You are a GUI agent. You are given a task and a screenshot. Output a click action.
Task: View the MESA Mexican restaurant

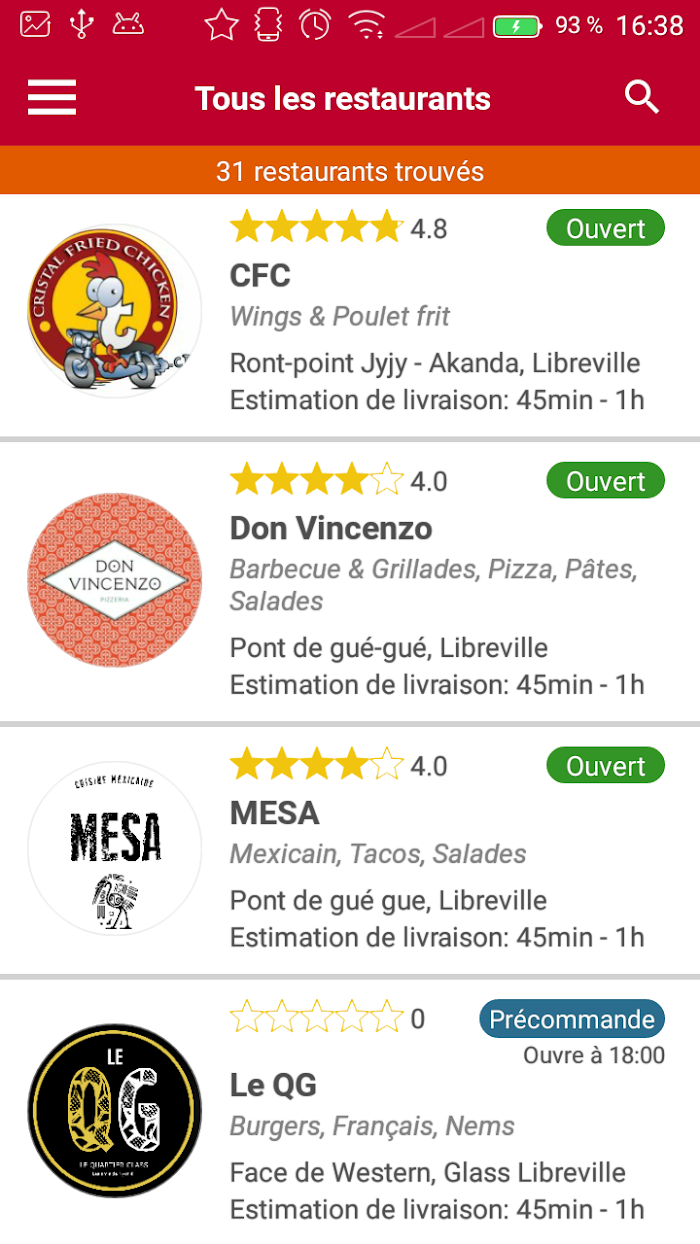350,849
